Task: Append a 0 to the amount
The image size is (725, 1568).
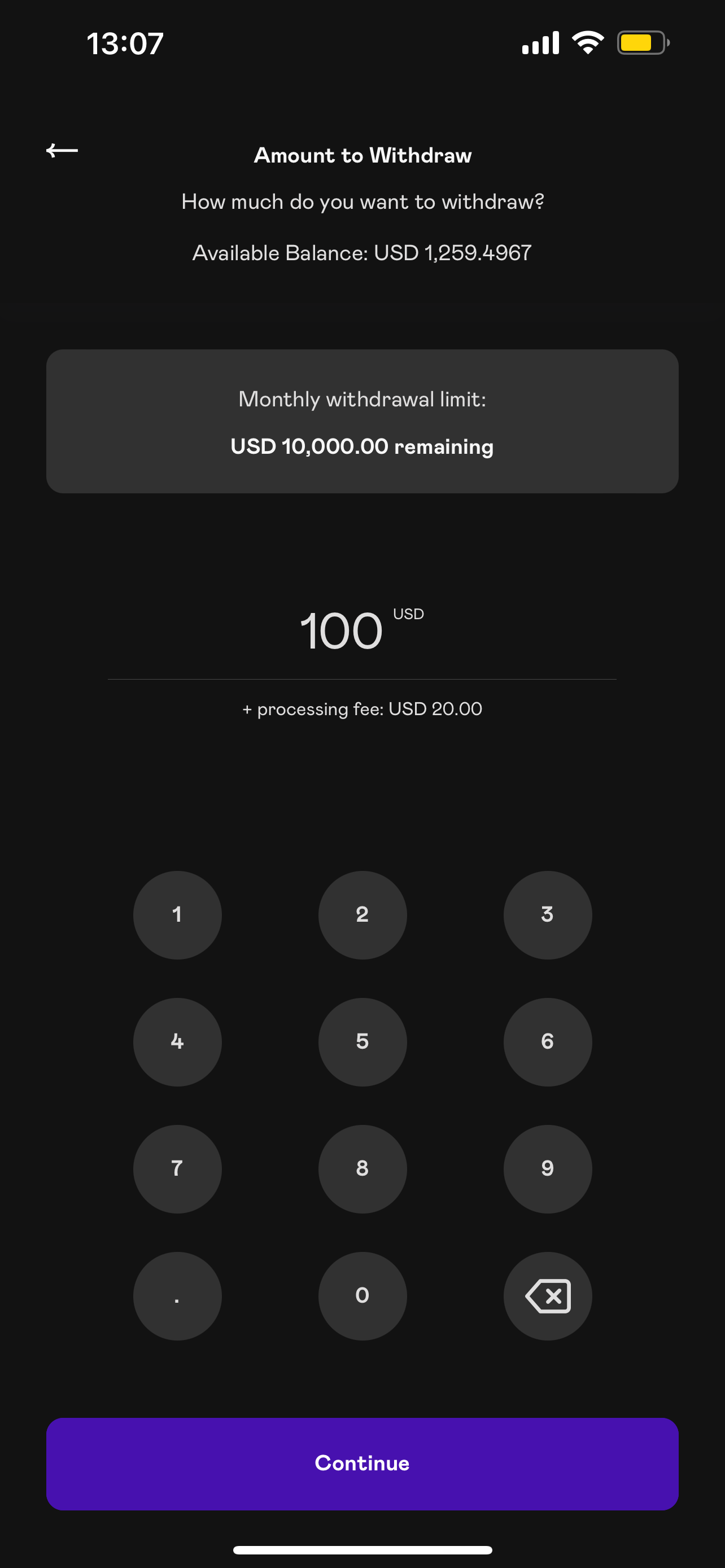Action: [362, 1296]
